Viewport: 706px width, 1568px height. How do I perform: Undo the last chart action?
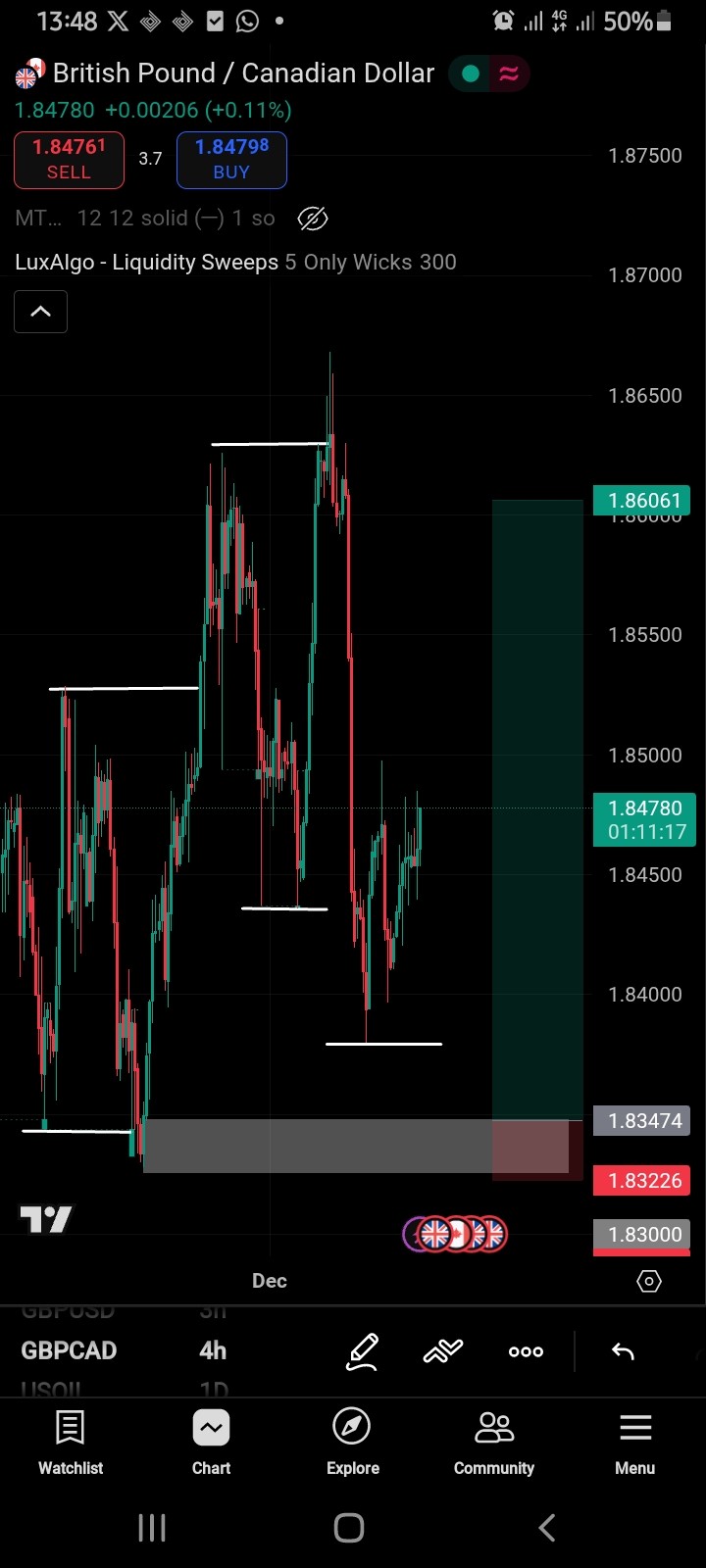coord(623,1351)
